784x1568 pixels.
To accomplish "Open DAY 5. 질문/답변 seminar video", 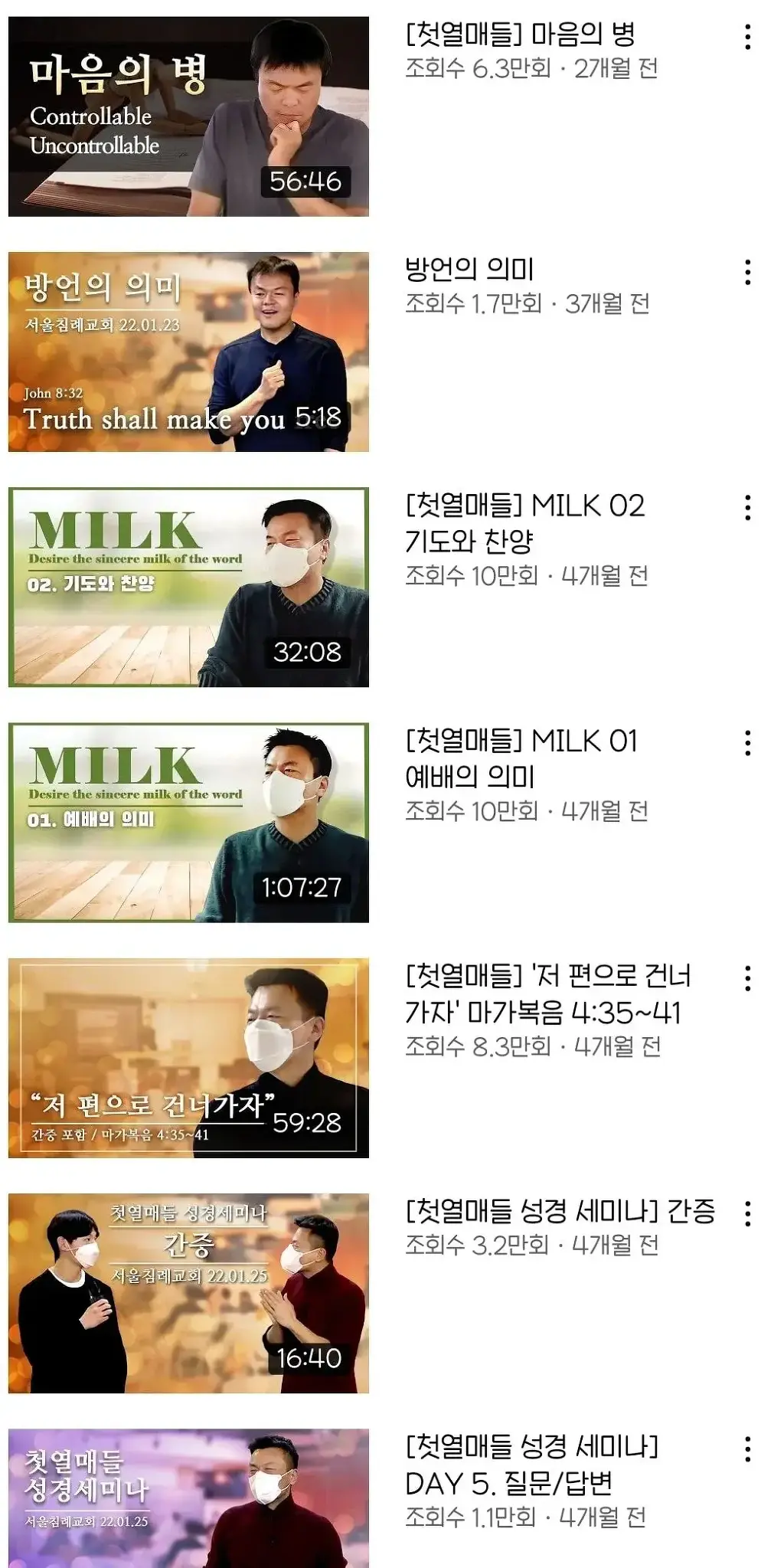I will point(188,1498).
